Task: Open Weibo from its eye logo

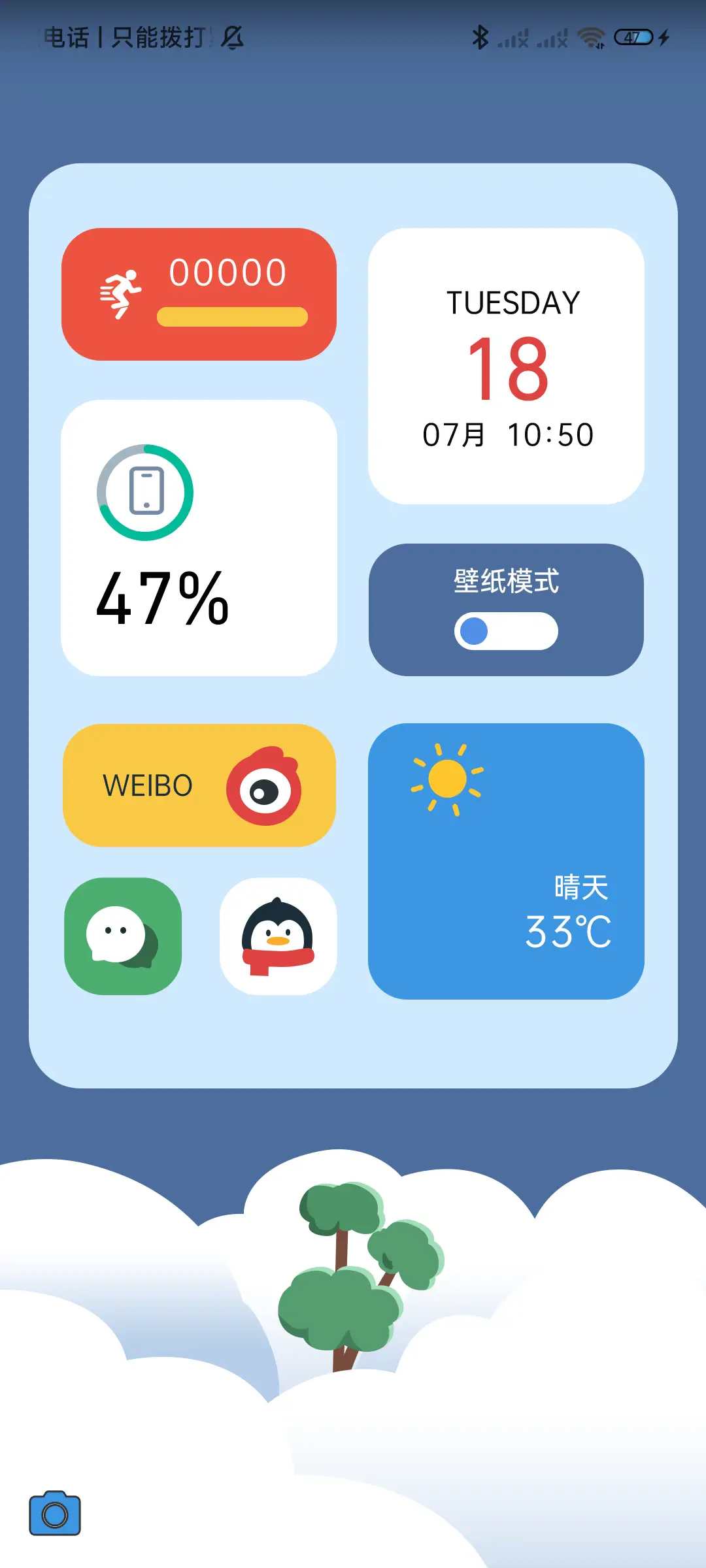Action: (267, 785)
